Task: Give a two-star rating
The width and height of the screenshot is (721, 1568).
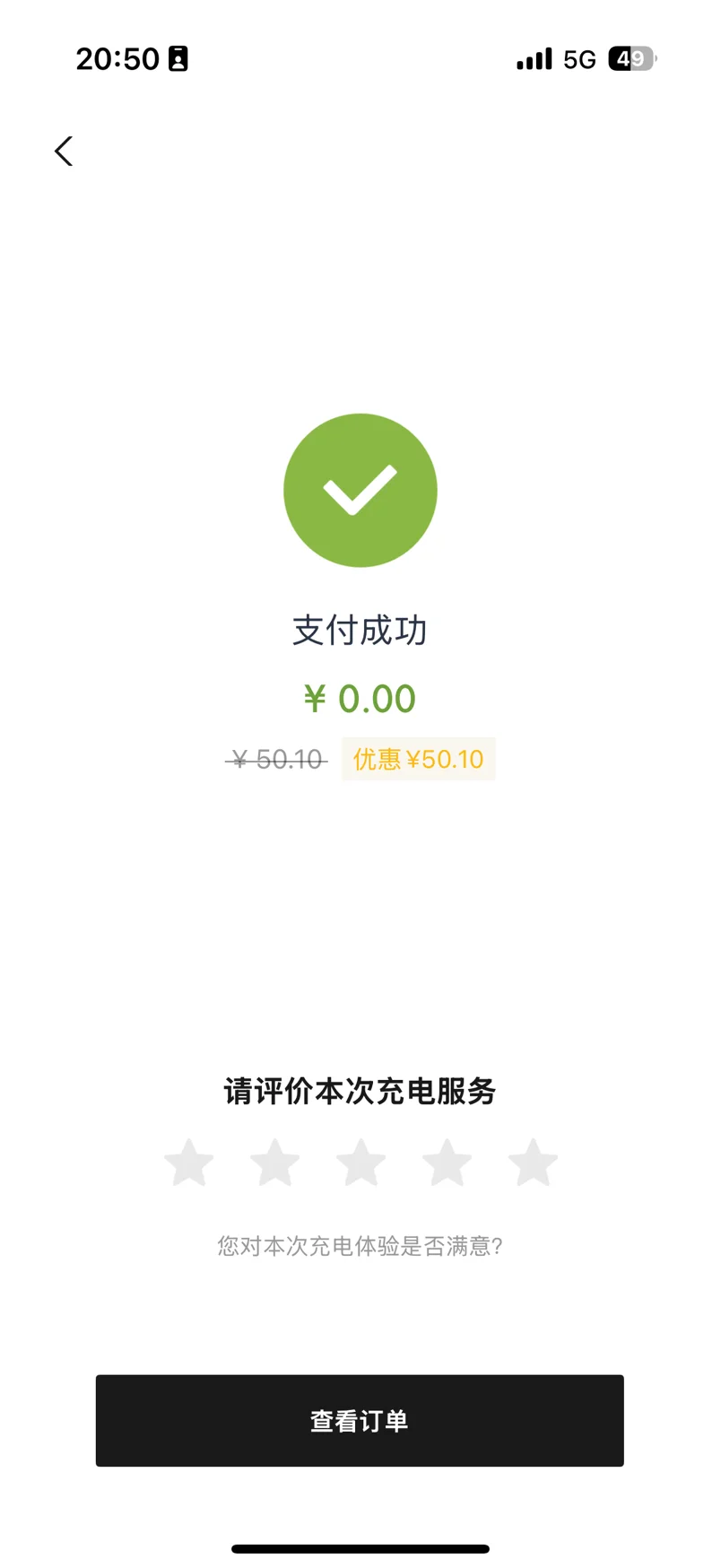Action: 275,1163
